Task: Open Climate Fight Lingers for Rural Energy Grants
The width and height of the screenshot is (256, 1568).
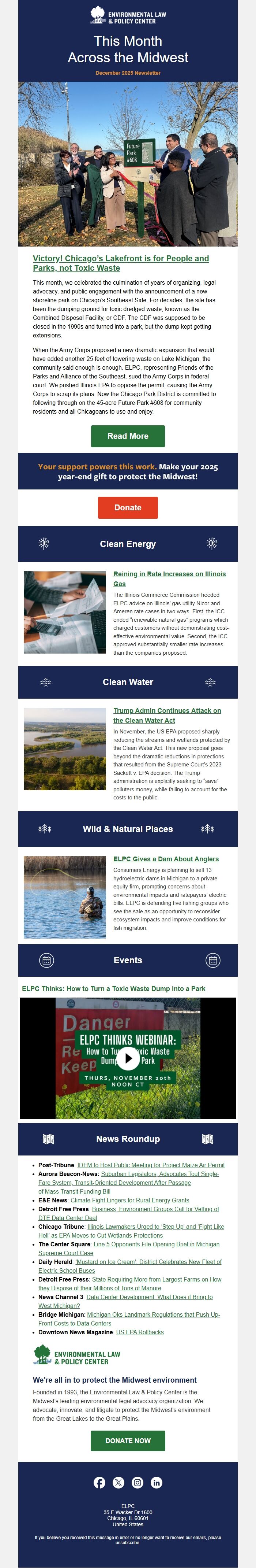Action: tap(129, 1200)
